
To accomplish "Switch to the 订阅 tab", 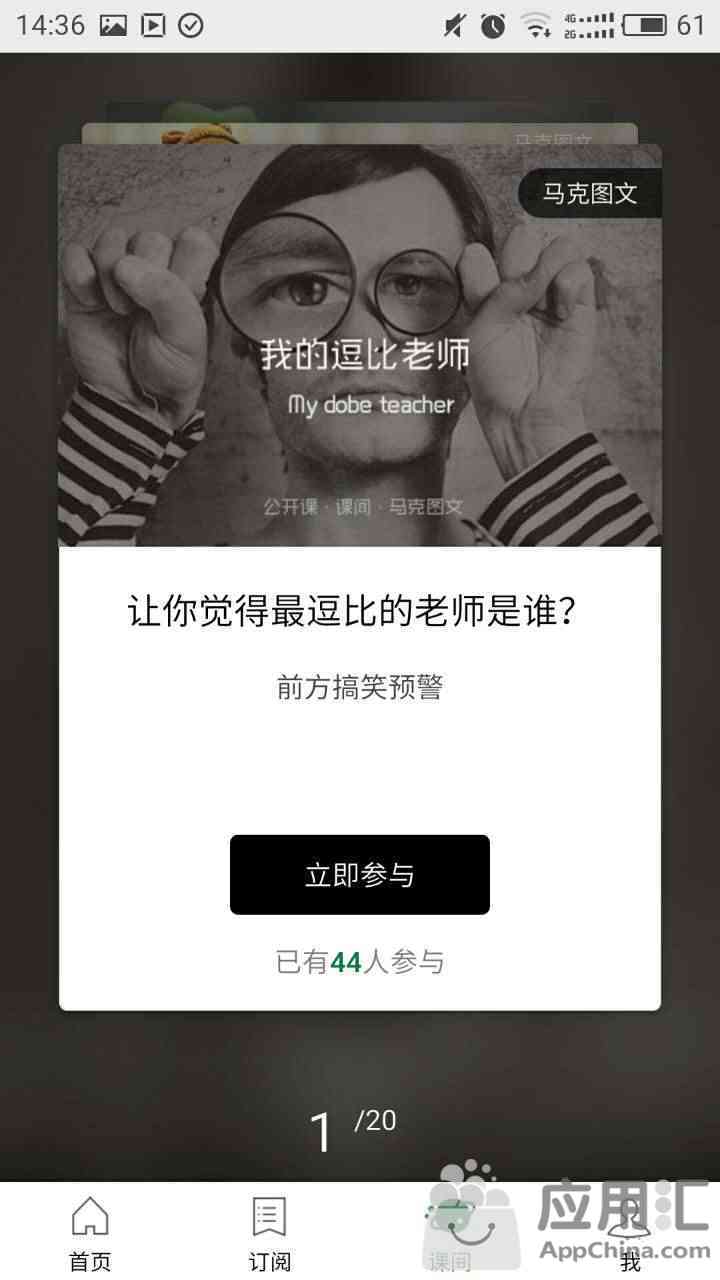I will [270, 1232].
